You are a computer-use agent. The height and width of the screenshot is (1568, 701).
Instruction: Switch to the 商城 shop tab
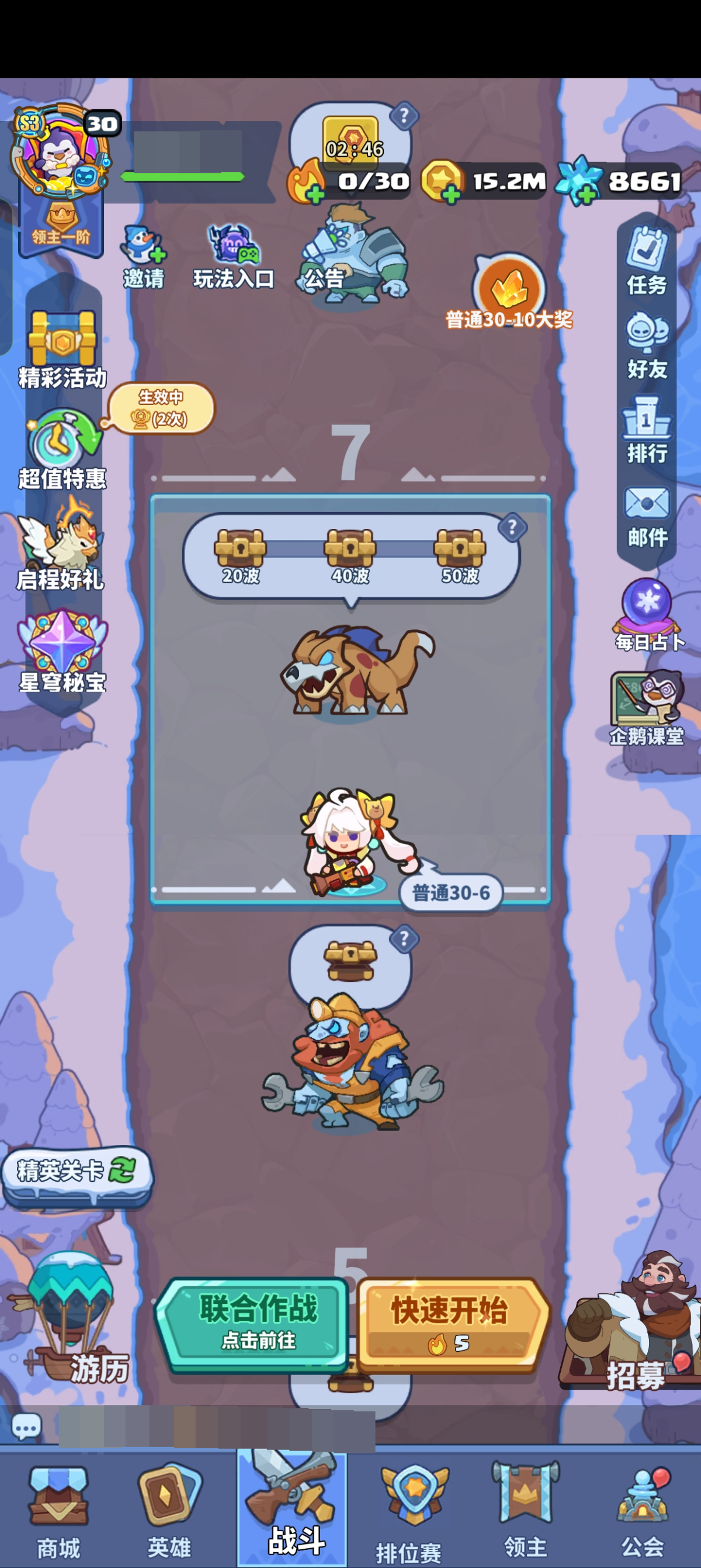coord(58,1511)
